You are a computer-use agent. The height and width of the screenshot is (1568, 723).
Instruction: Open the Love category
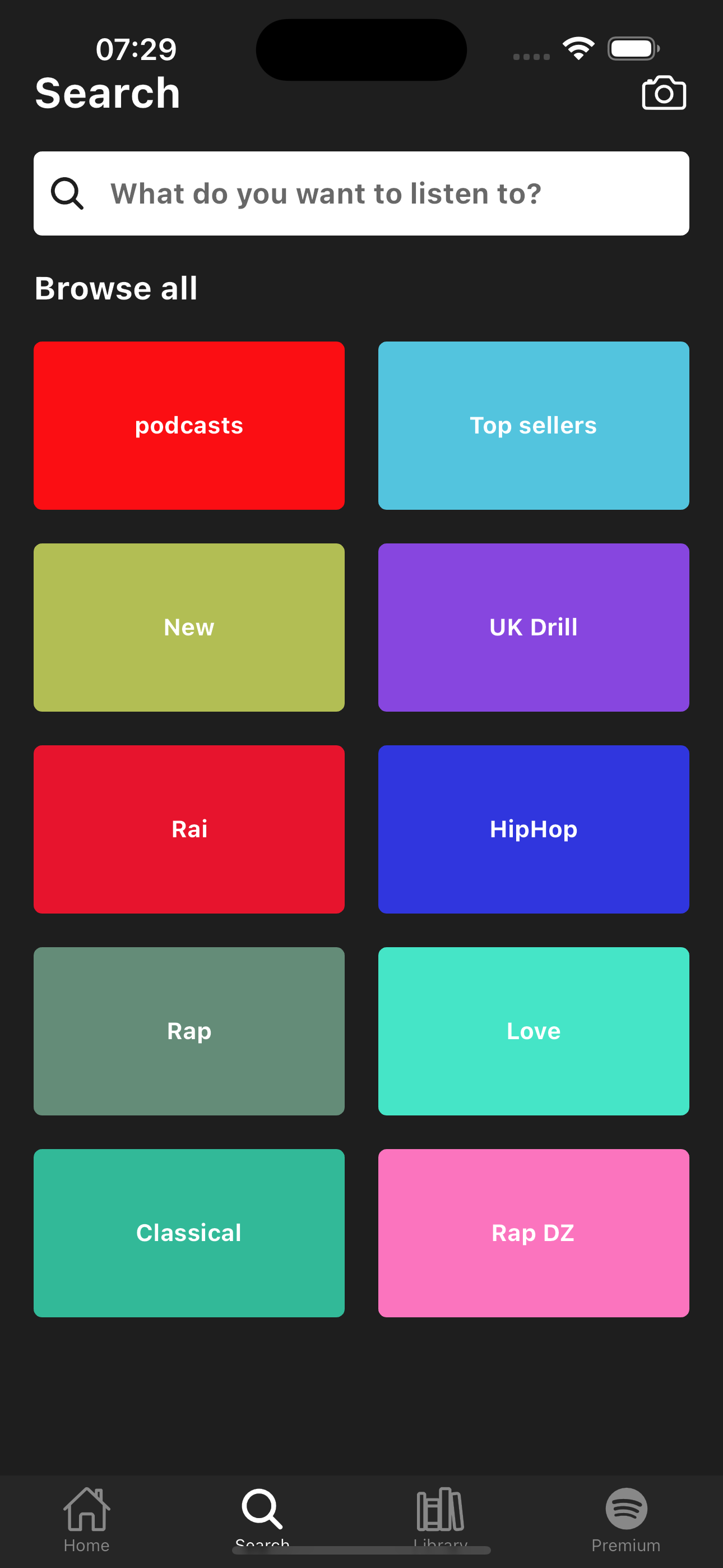click(533, 1031)
